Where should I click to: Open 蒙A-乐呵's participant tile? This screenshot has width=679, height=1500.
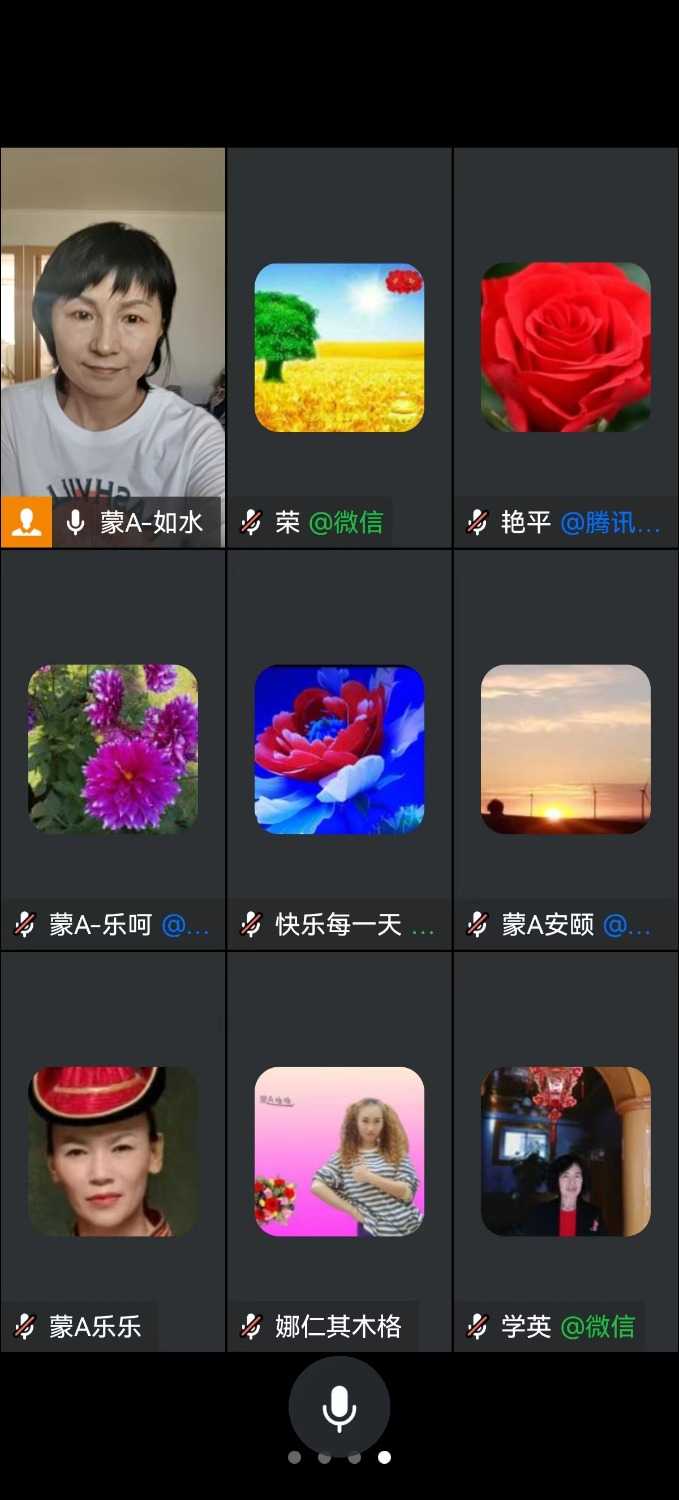tap(113, 749)
